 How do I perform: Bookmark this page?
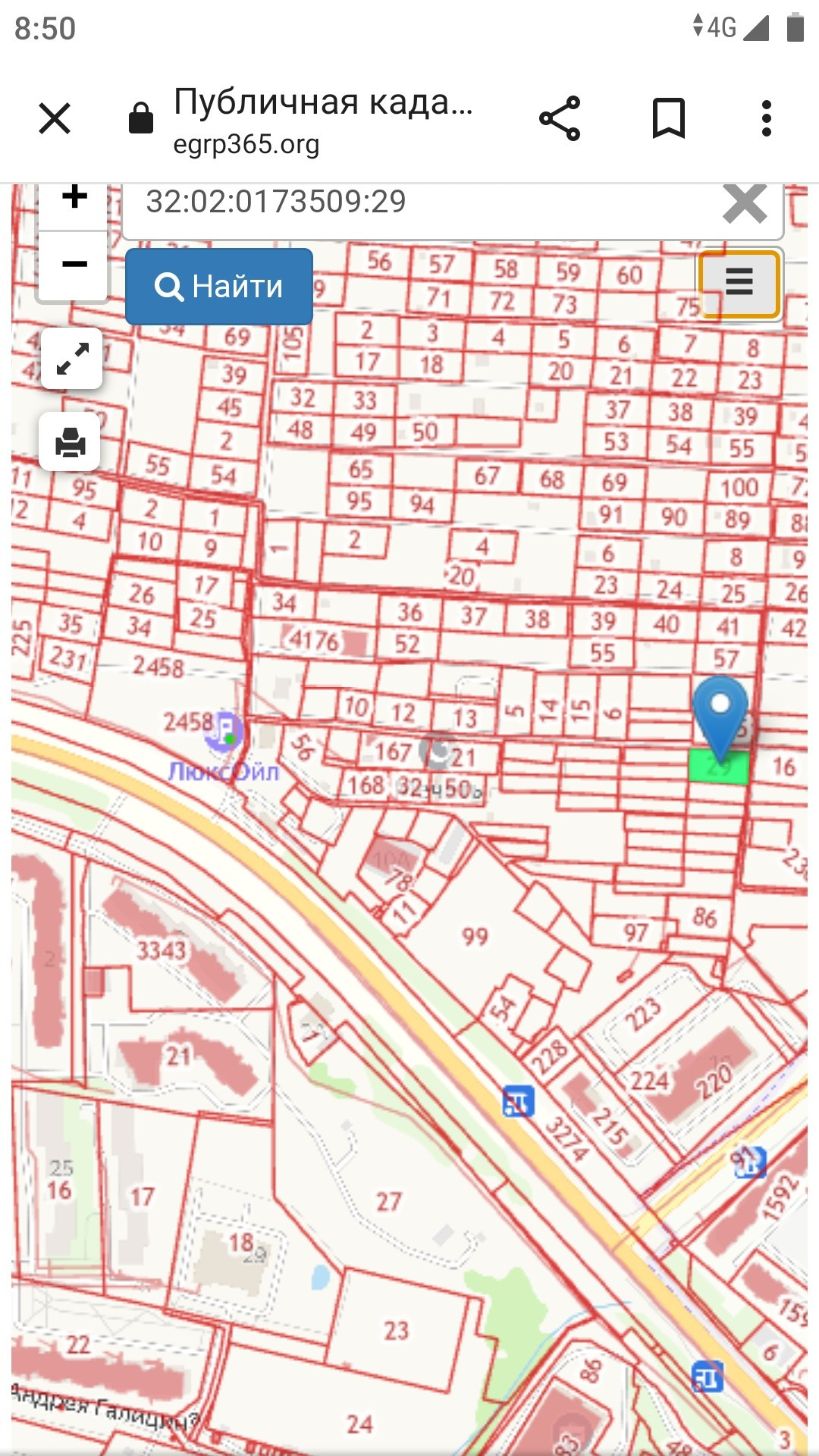coord(668,119)
